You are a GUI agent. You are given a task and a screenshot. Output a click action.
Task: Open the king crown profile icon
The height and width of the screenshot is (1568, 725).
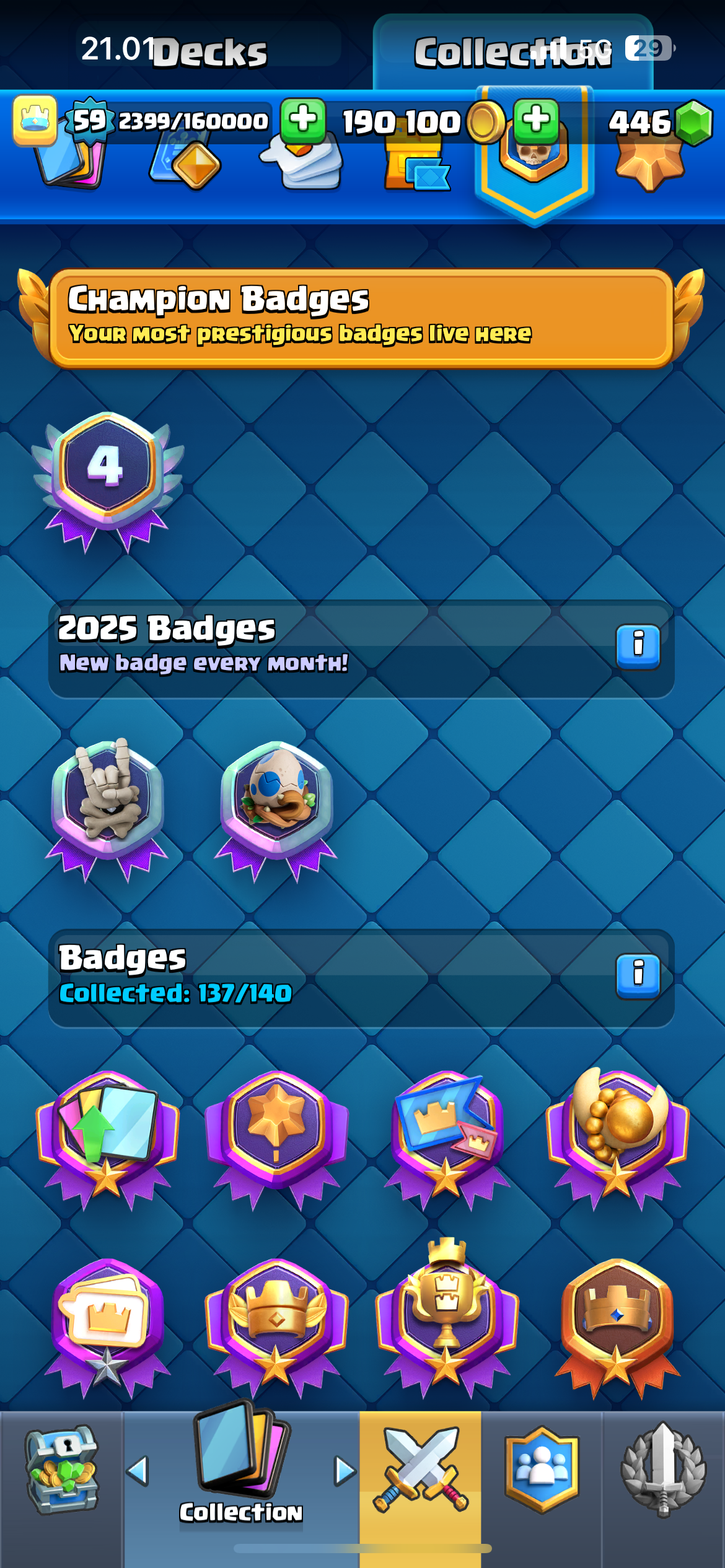35,120
